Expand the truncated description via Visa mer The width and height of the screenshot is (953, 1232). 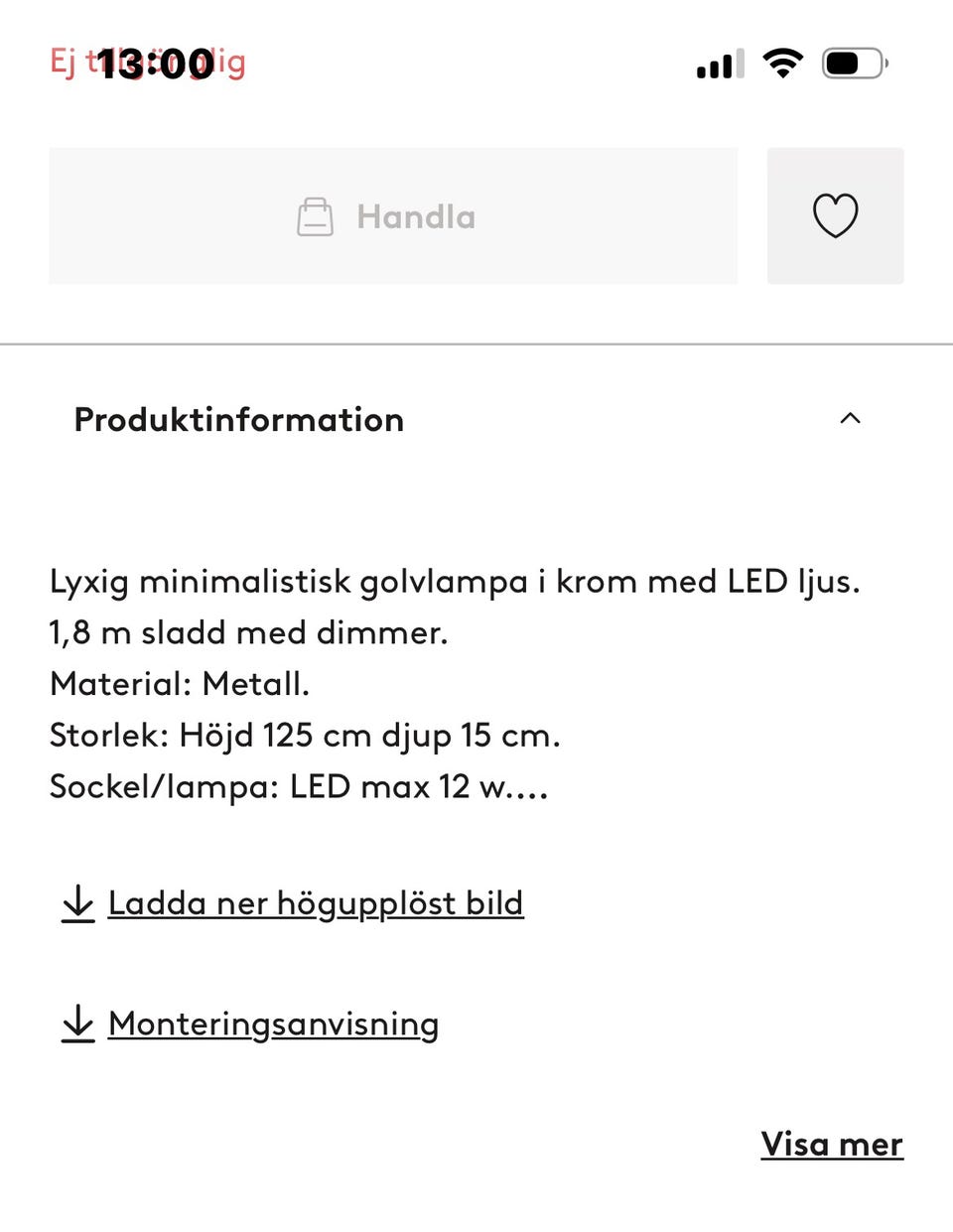(x=831, y=1144)
